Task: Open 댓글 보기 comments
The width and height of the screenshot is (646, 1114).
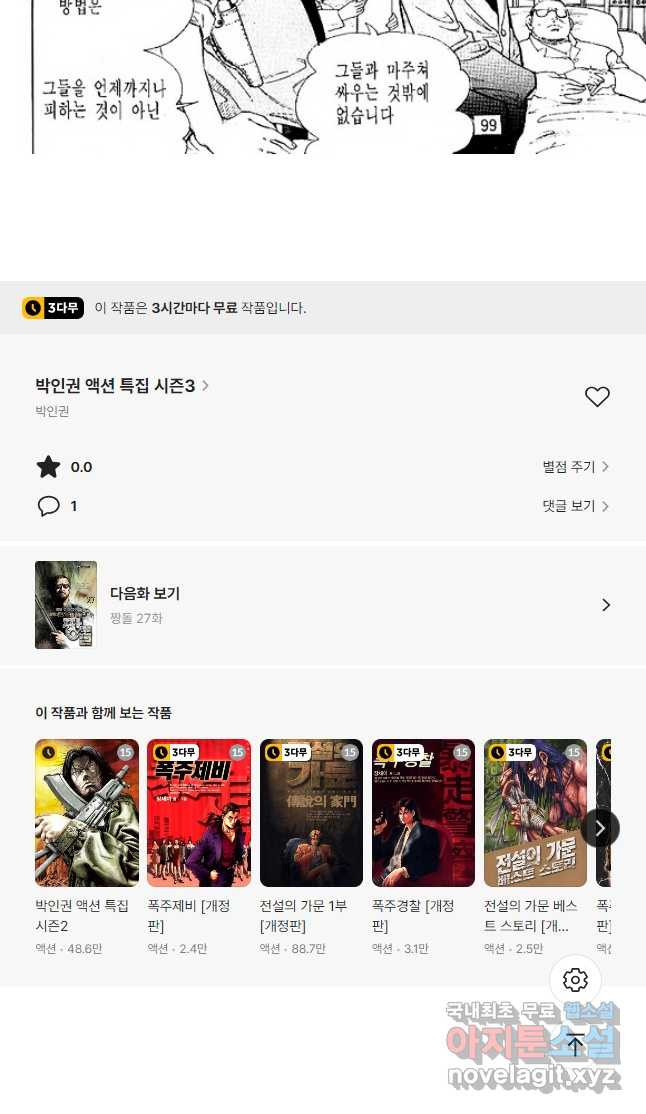Action: click(x=576, y=506)
